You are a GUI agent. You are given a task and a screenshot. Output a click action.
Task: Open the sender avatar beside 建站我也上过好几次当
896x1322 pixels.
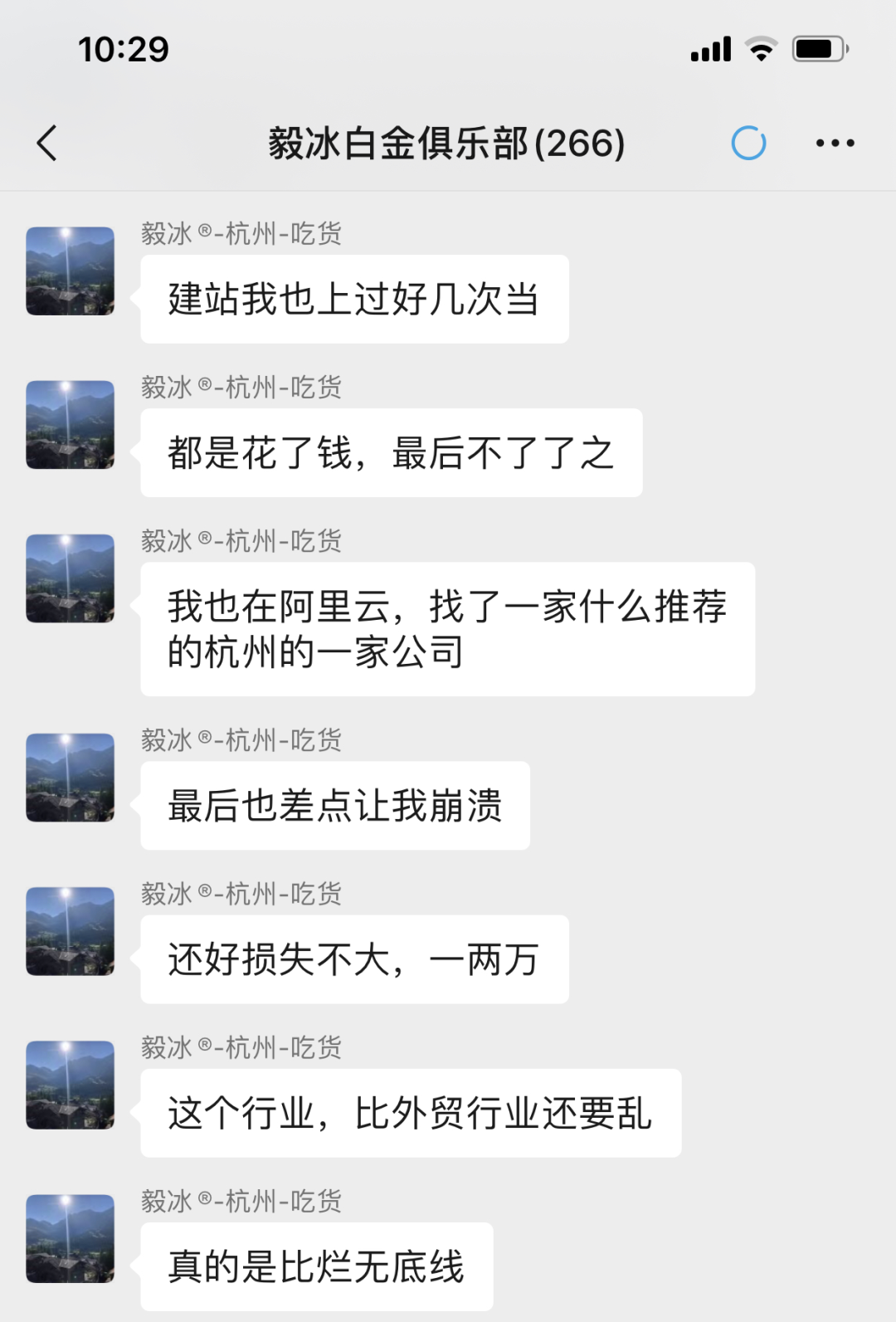pyautogui.click(x=70, y=273)
